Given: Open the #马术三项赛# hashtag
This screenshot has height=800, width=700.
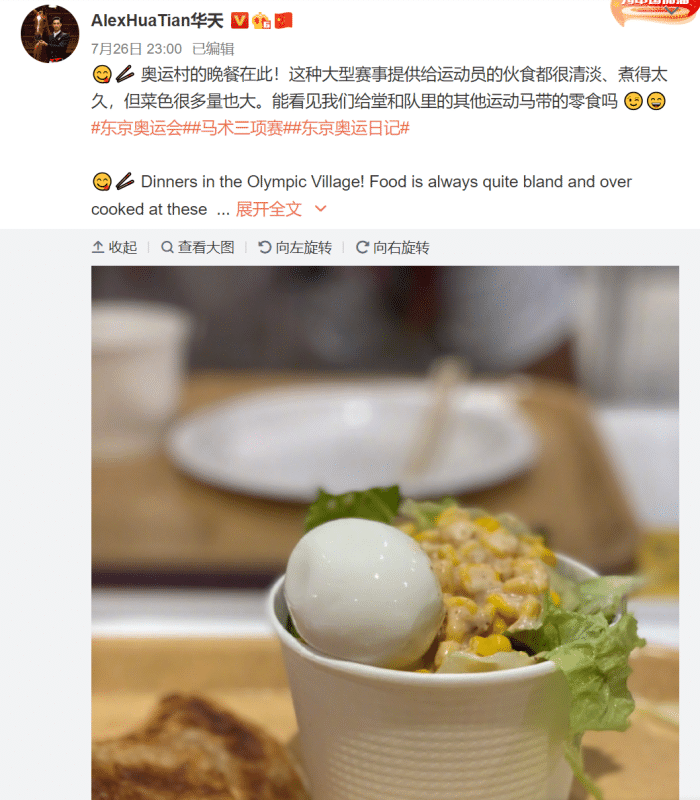Looking at the screenshot, I should pos(238,127).
